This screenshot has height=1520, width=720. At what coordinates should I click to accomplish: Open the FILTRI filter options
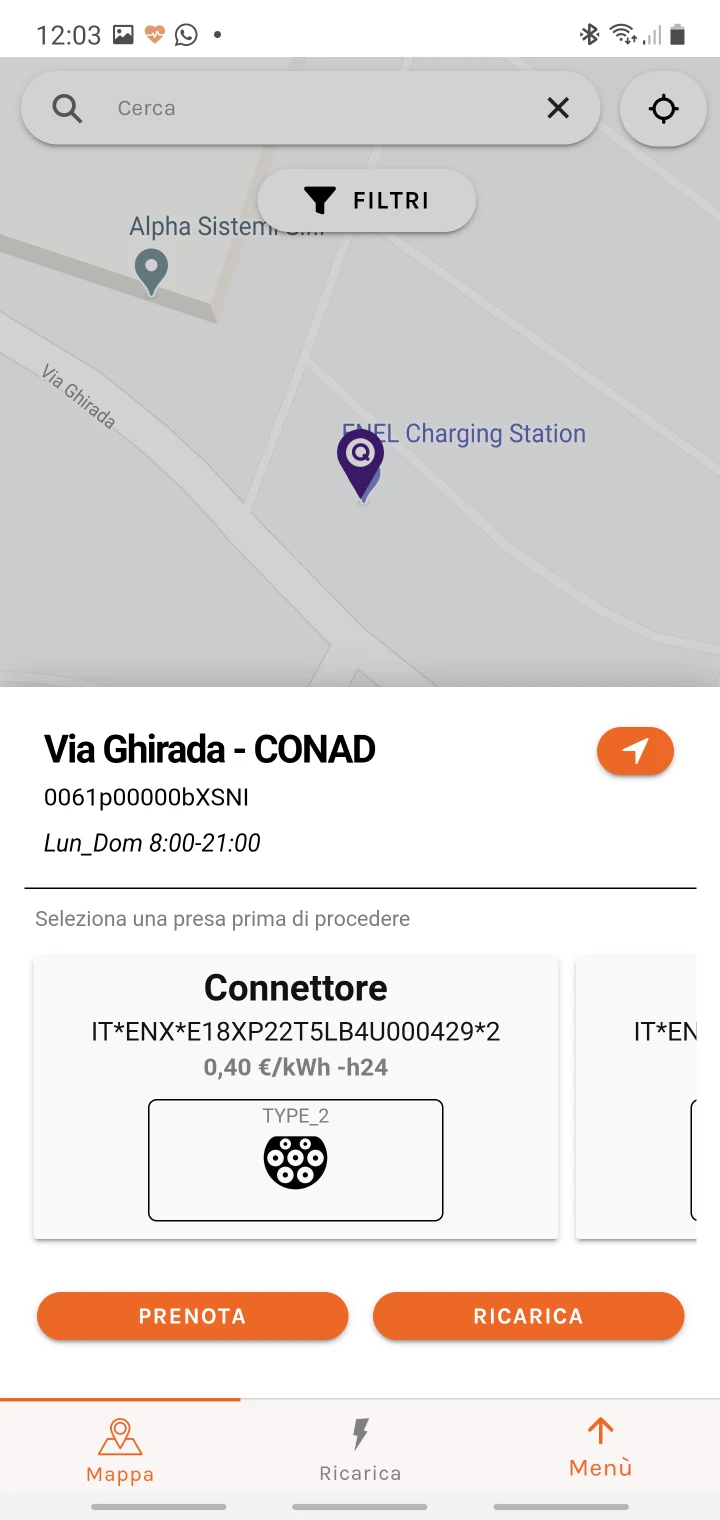pos(367,201)
